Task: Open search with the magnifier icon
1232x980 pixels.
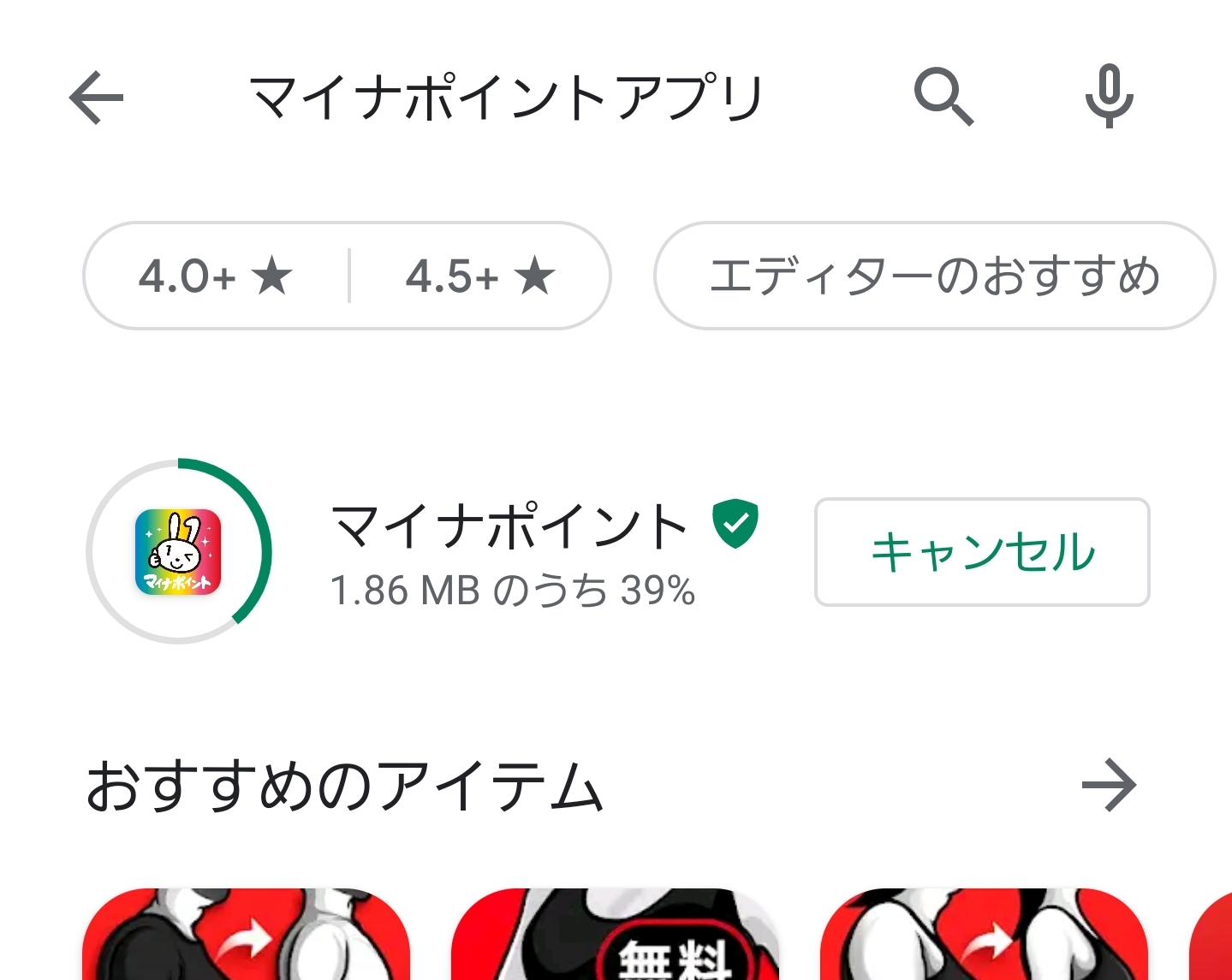Action: point(943,96)
